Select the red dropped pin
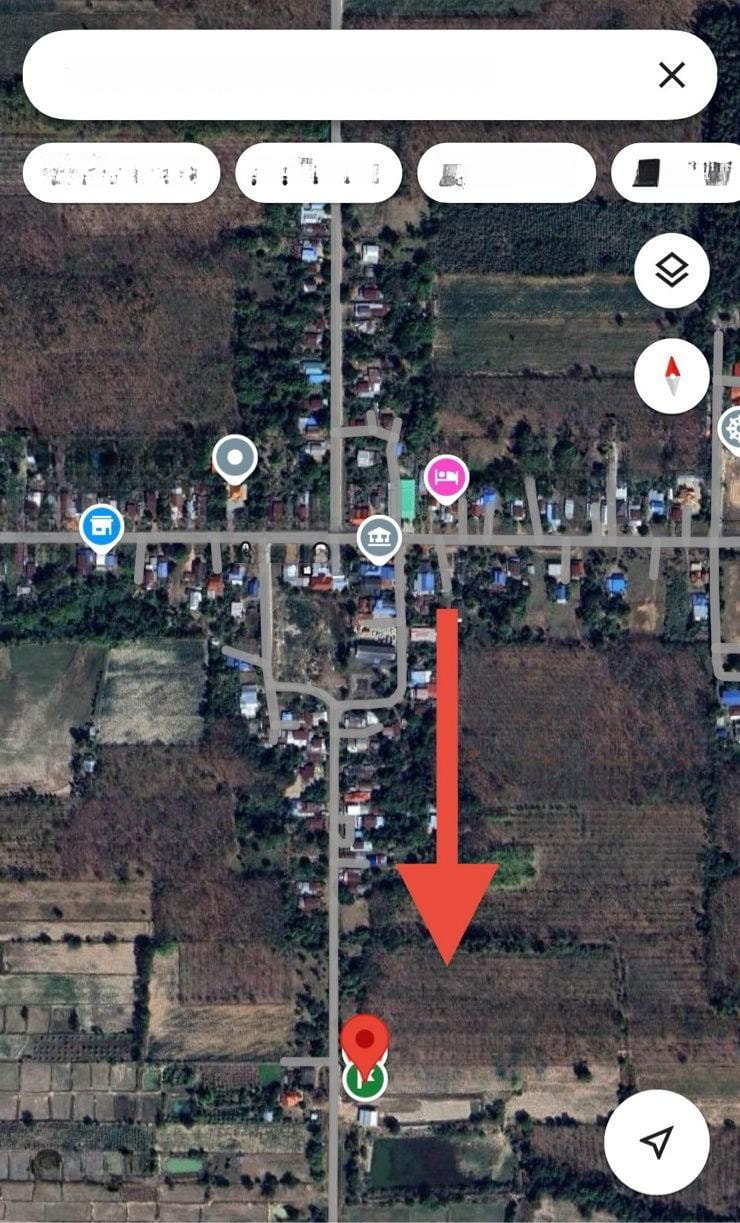 point(365,1040)
